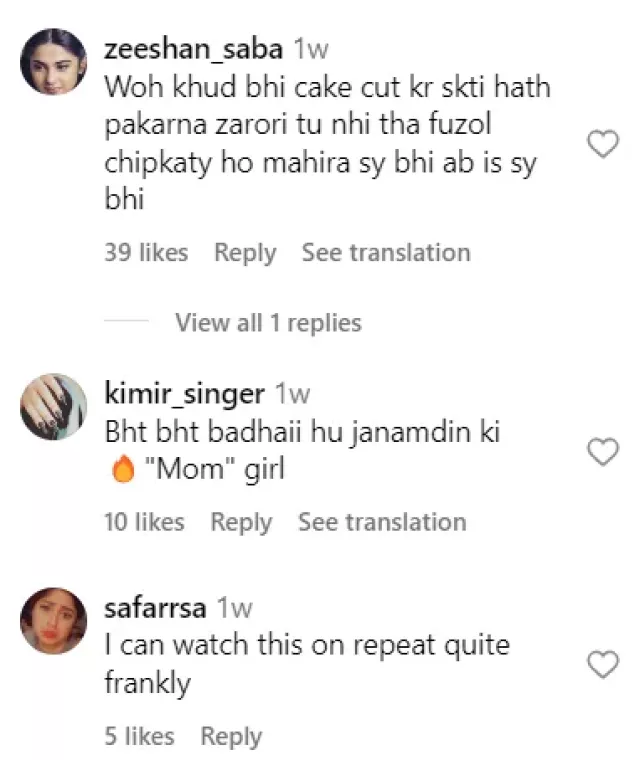View who gave 39 likes on zeeshan_saba's comment
The height and width of the screenshot is (760, 640).
tap(146, 253)
